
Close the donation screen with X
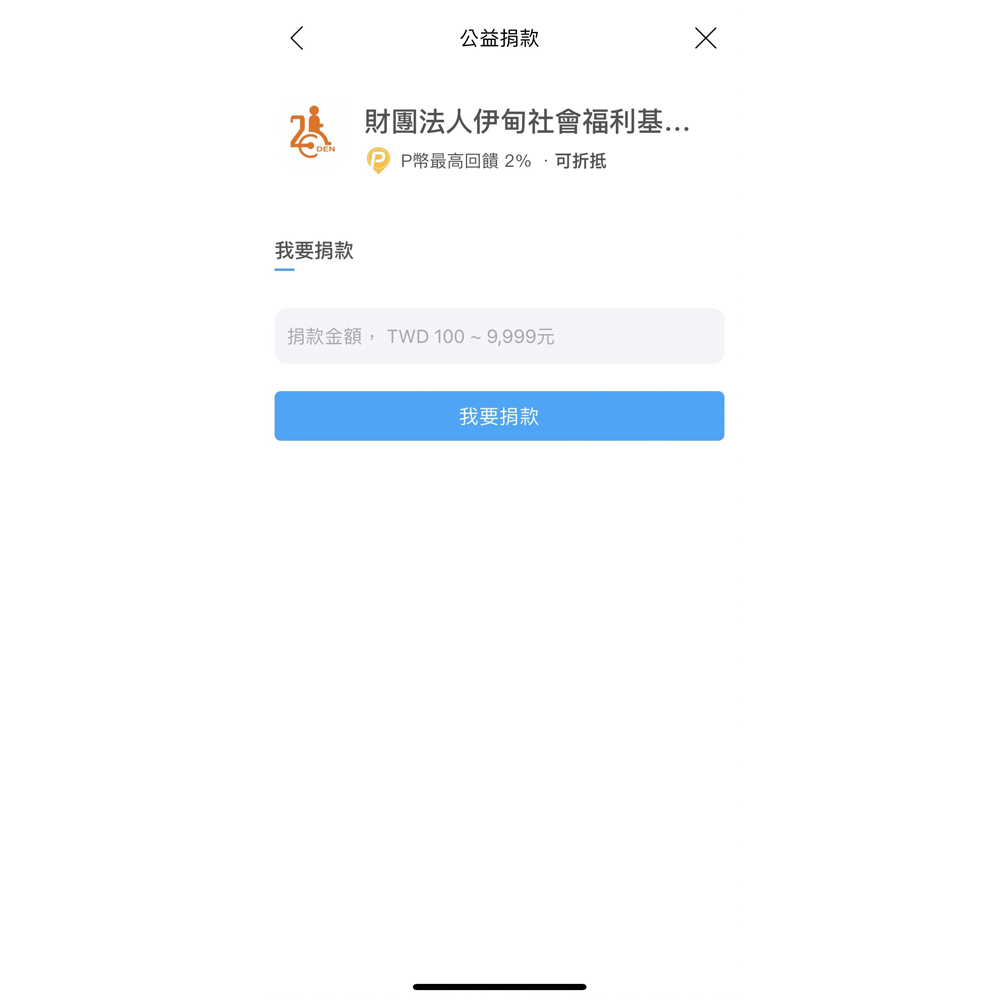[705, 39]
